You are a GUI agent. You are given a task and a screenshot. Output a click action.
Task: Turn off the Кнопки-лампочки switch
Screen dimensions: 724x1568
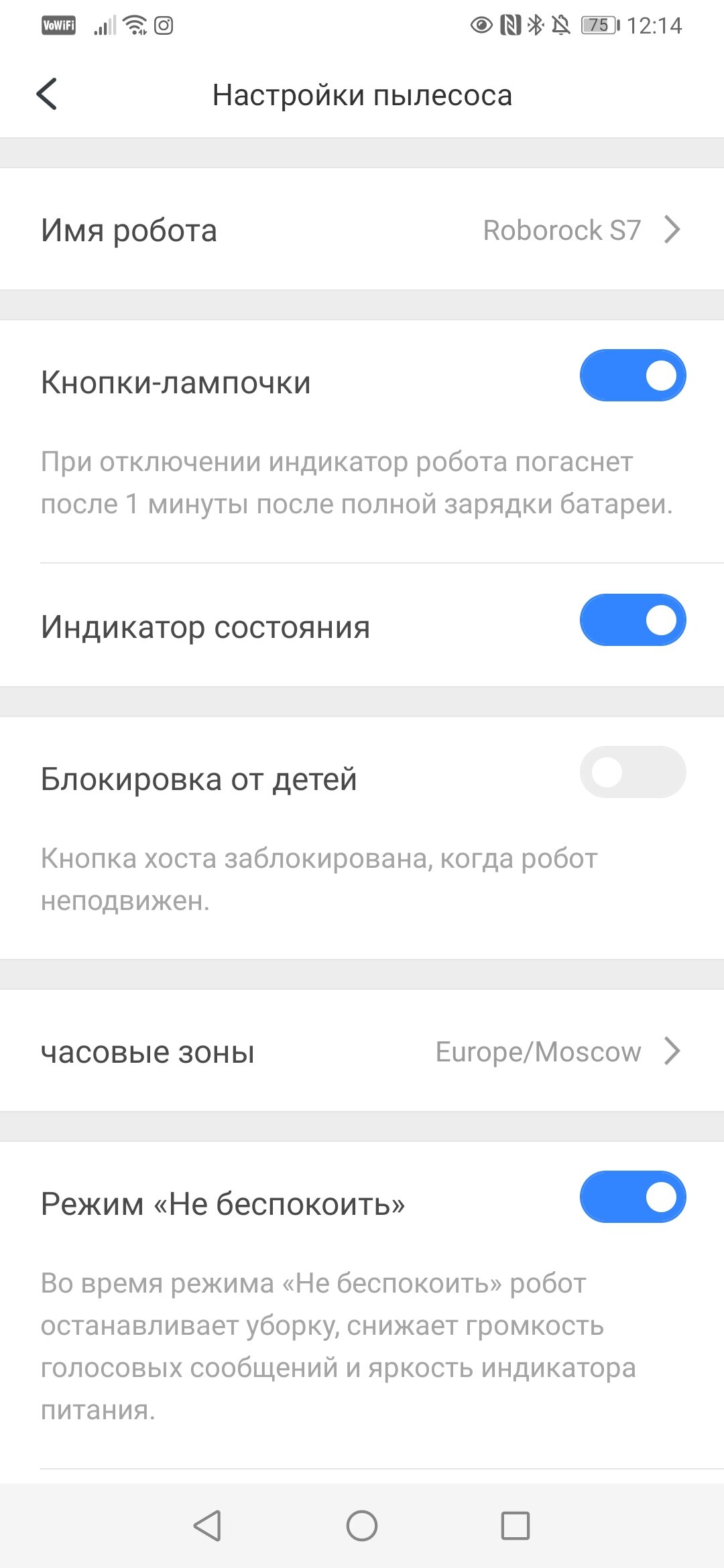(632, 375)
